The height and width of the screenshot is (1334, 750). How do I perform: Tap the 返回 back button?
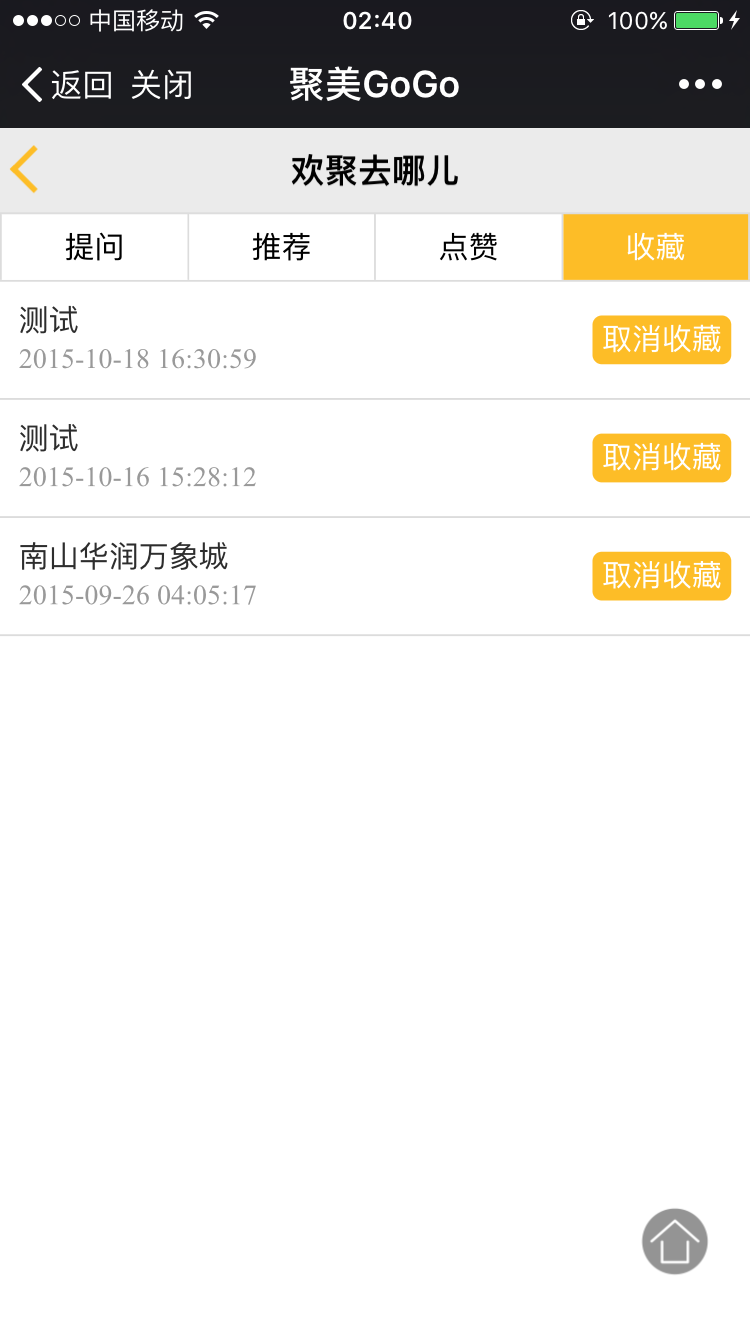click(x=66, y=85)
